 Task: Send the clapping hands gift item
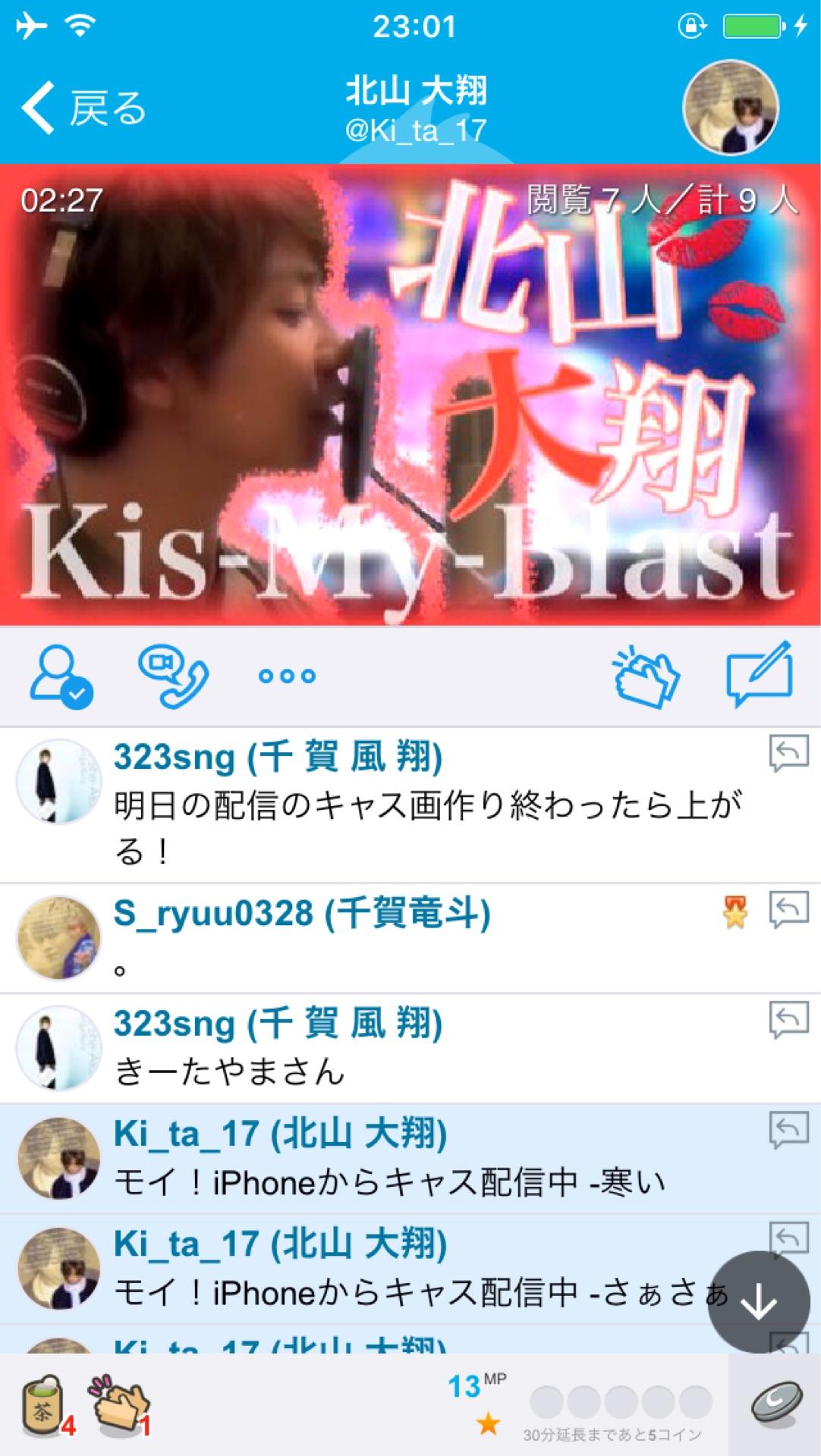120,1405
